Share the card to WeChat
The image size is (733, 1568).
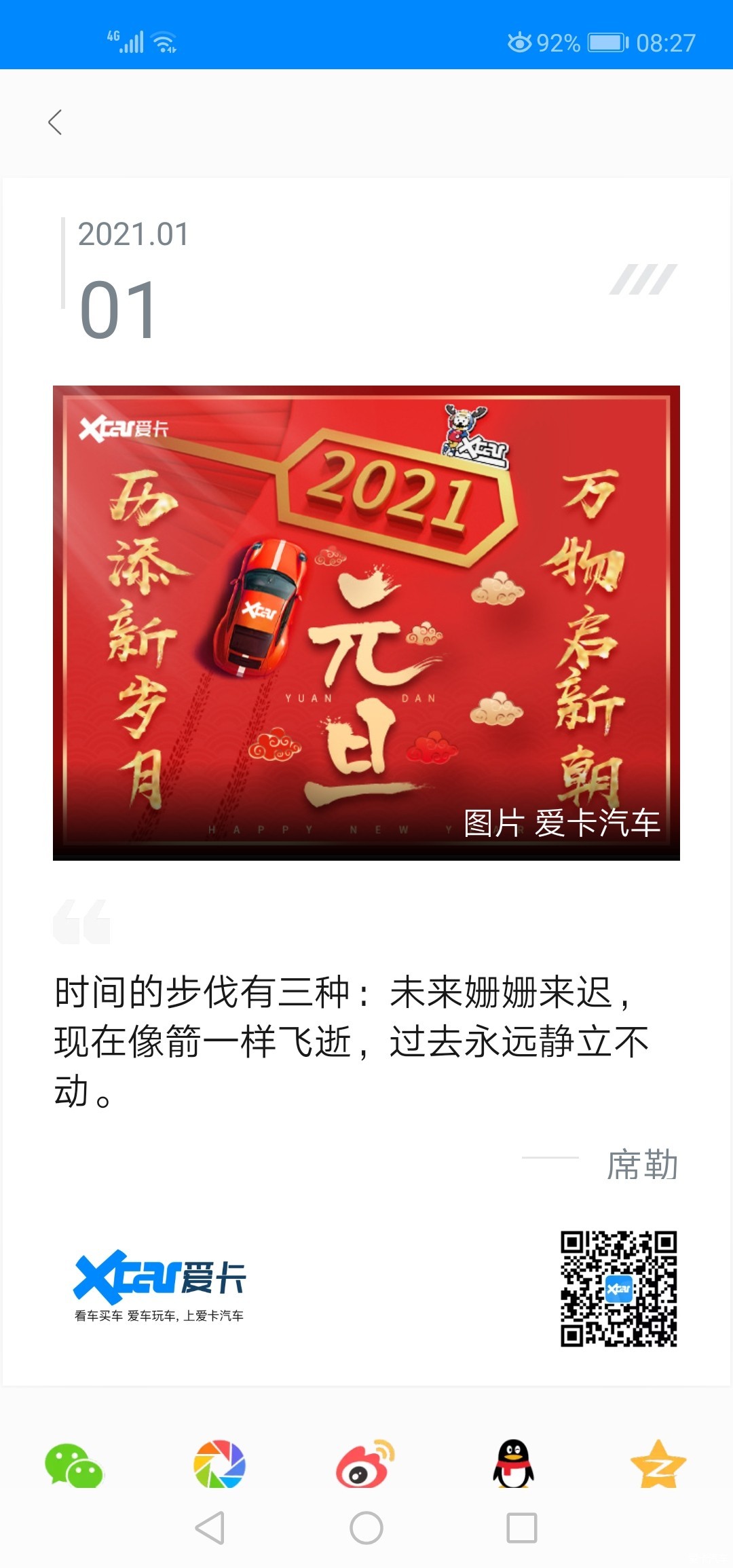(x=73, y=1465)
